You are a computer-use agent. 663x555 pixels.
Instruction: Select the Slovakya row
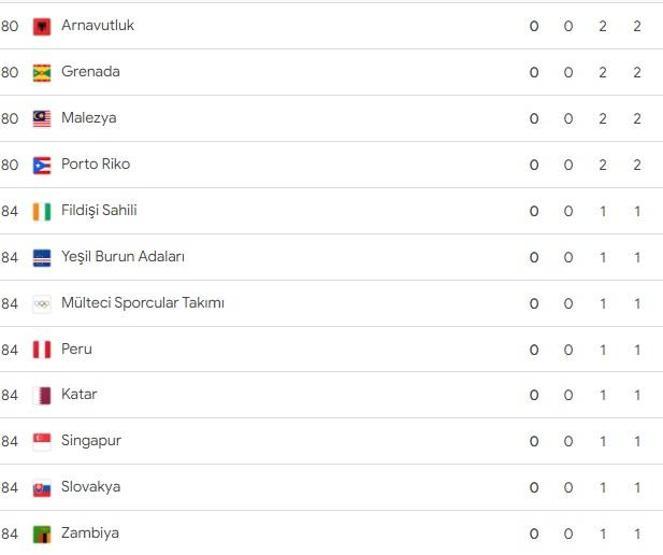click(x=90, y=487)
